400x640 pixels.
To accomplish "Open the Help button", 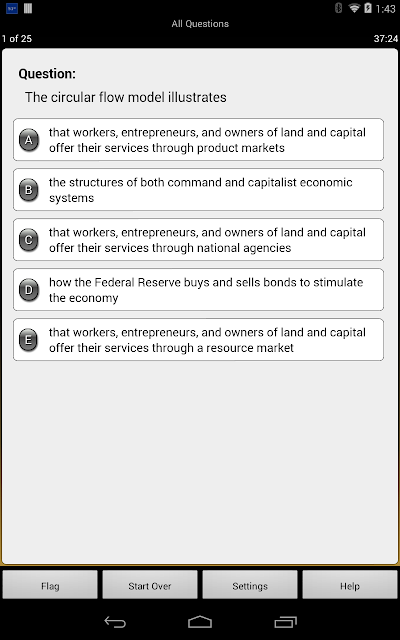I will pyautogui.click(x=350, y=585).
